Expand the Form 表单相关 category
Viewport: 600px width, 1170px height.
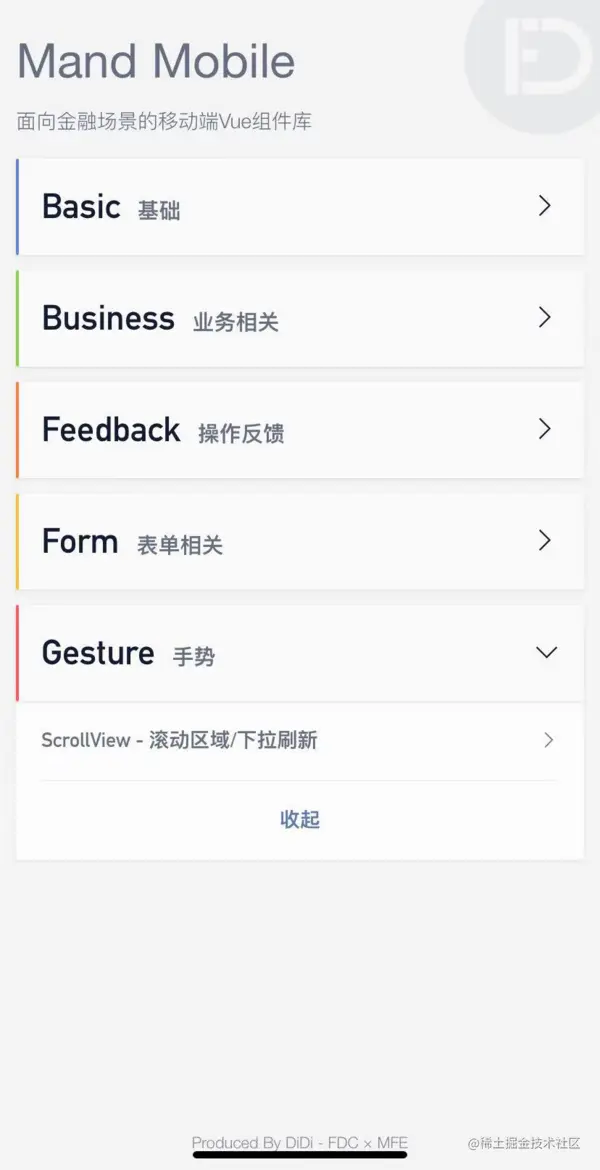tap(300, 542)
